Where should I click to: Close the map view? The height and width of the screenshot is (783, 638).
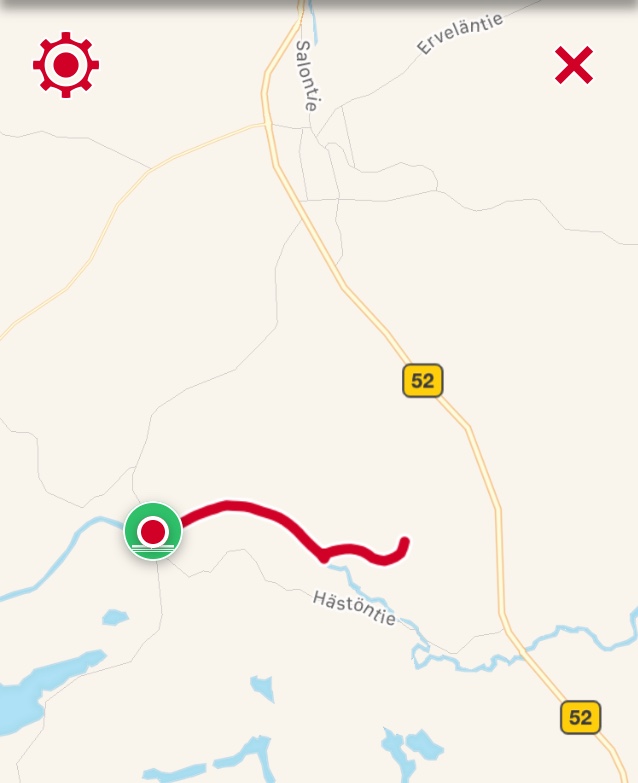tap(574, 66)
